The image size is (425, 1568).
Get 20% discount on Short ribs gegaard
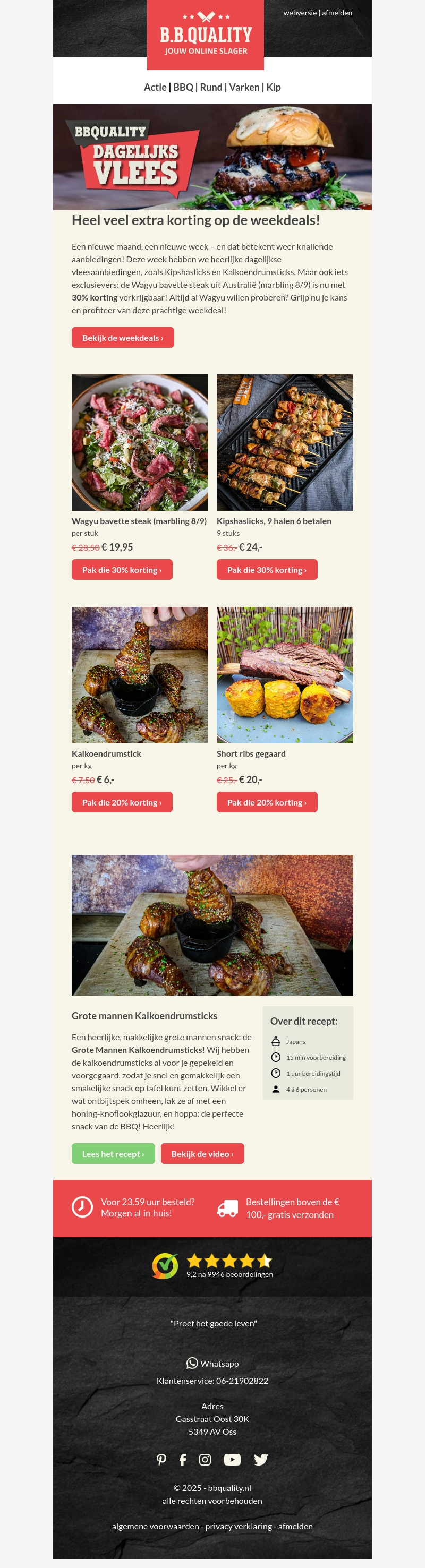pyautogui.click(x=267, y=802)
